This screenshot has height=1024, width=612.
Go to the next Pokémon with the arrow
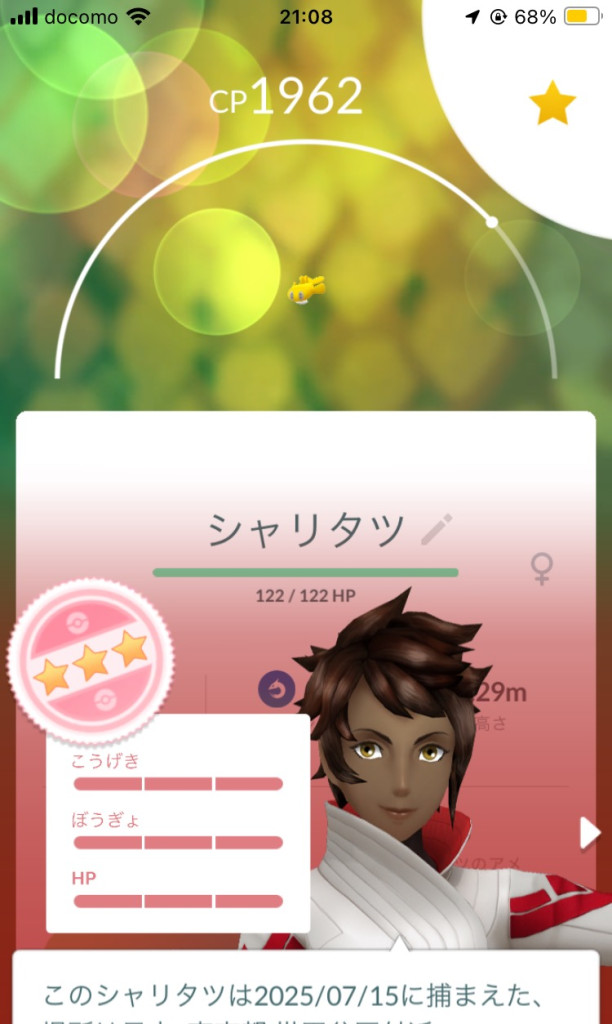[x=589, y=832]
